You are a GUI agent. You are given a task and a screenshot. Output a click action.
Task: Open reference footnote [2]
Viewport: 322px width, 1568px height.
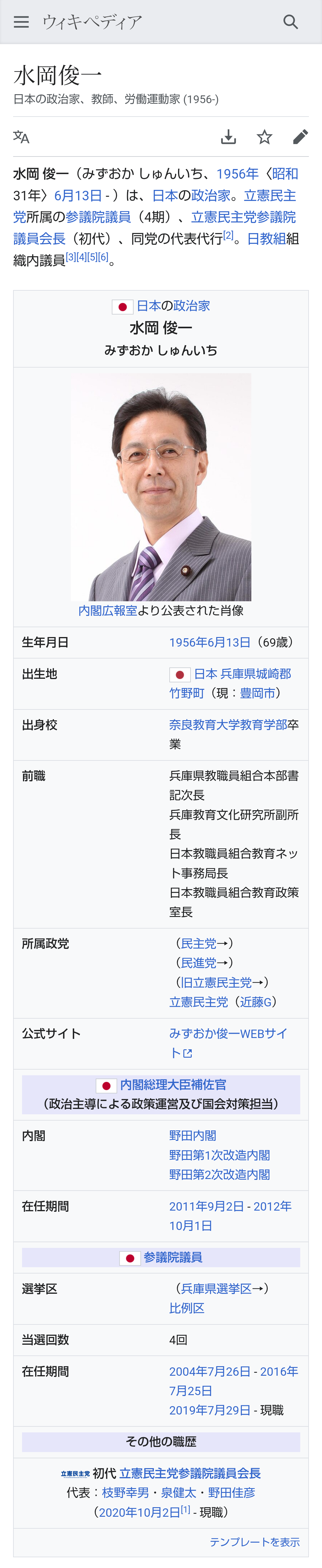pyautogui.click(x=228, y=235)
